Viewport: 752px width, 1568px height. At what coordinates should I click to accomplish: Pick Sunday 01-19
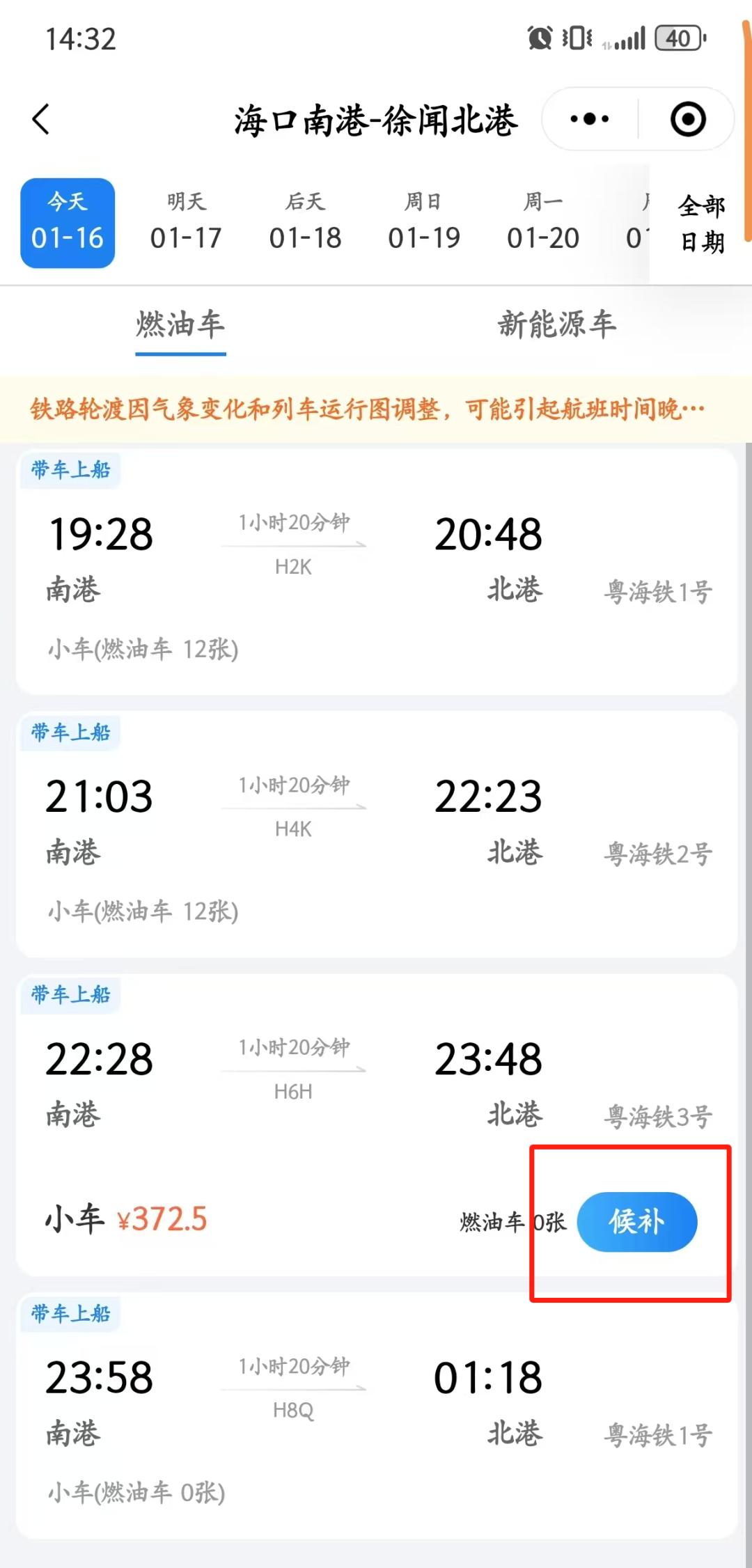(424, 223)
